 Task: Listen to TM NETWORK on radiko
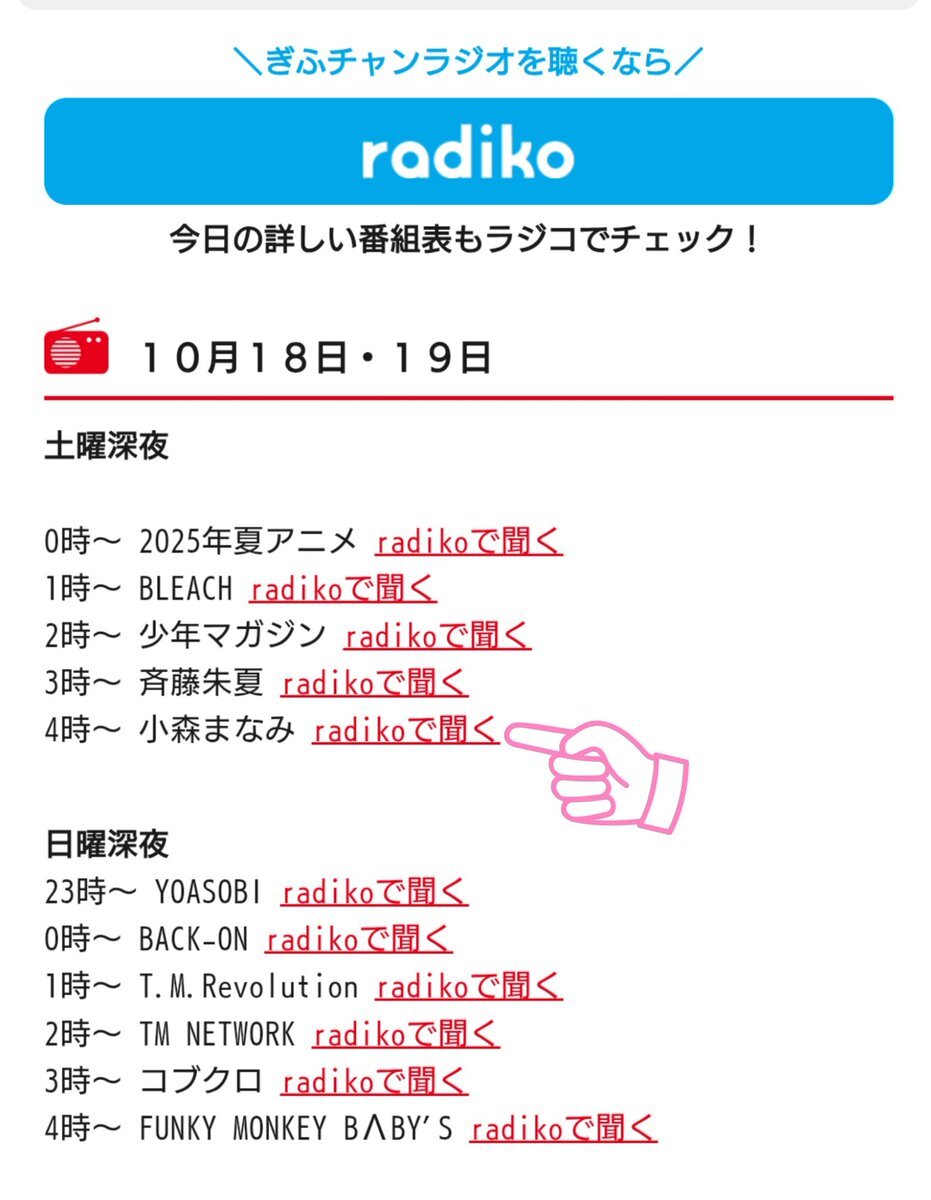(x=406, y=1034)
